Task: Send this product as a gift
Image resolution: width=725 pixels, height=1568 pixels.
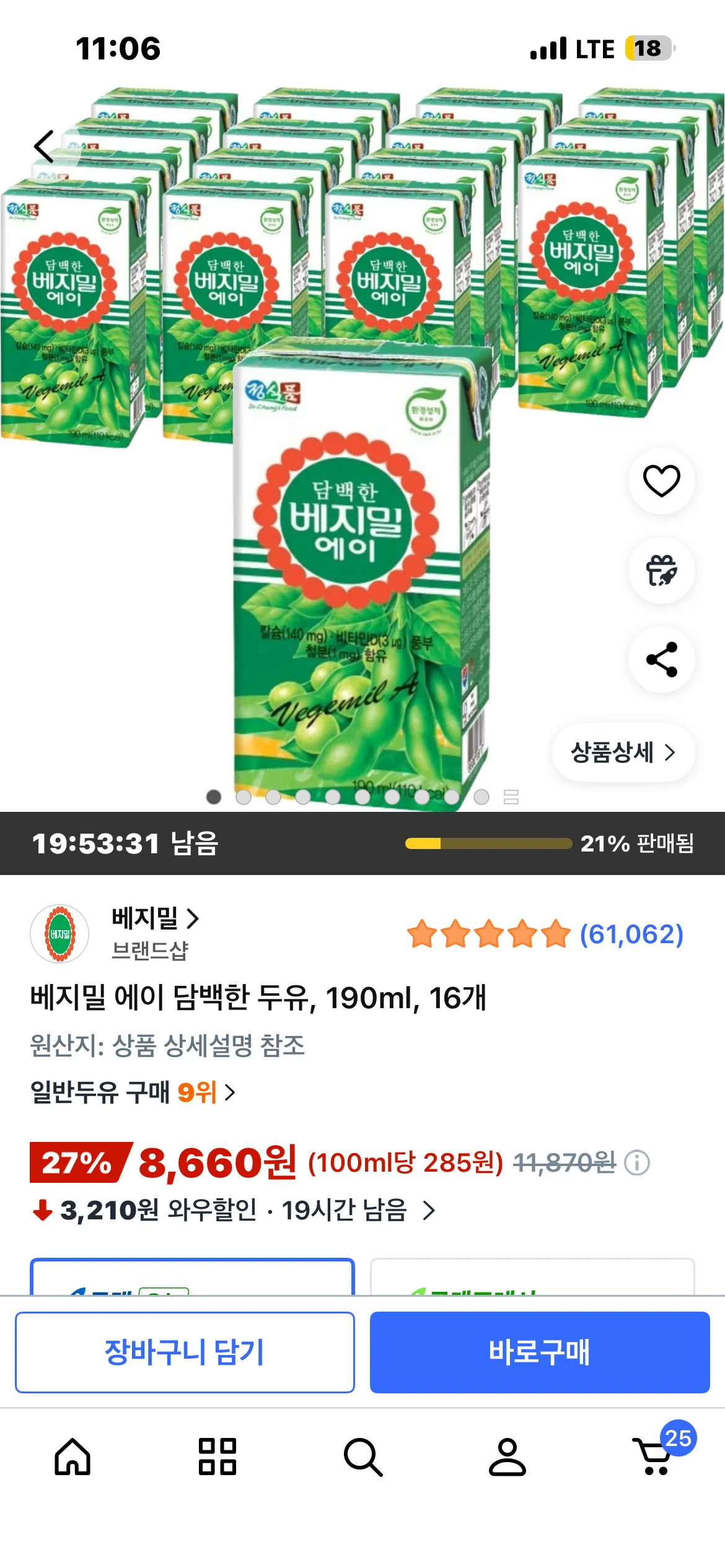Action: [x=661, y=570]
